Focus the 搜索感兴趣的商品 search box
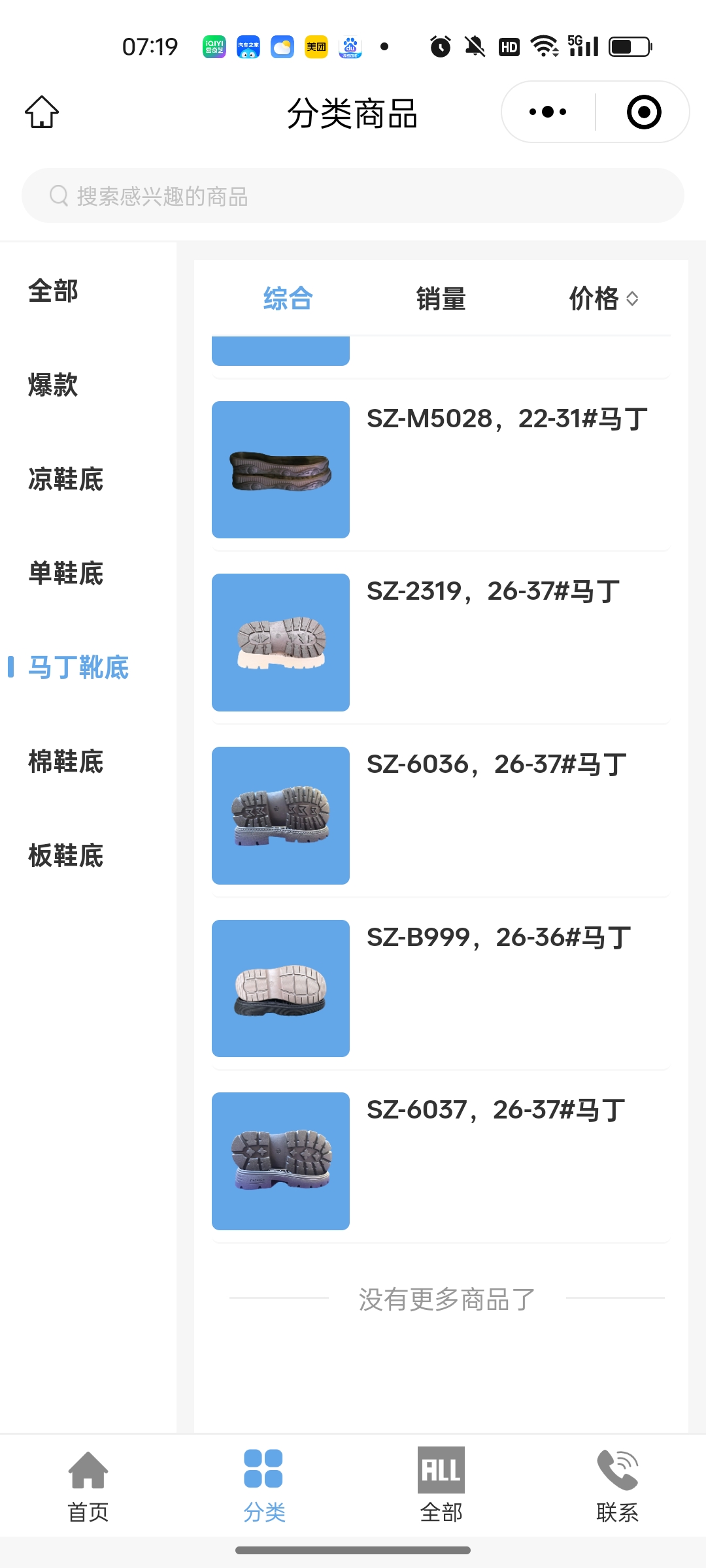 click(353, 195)
